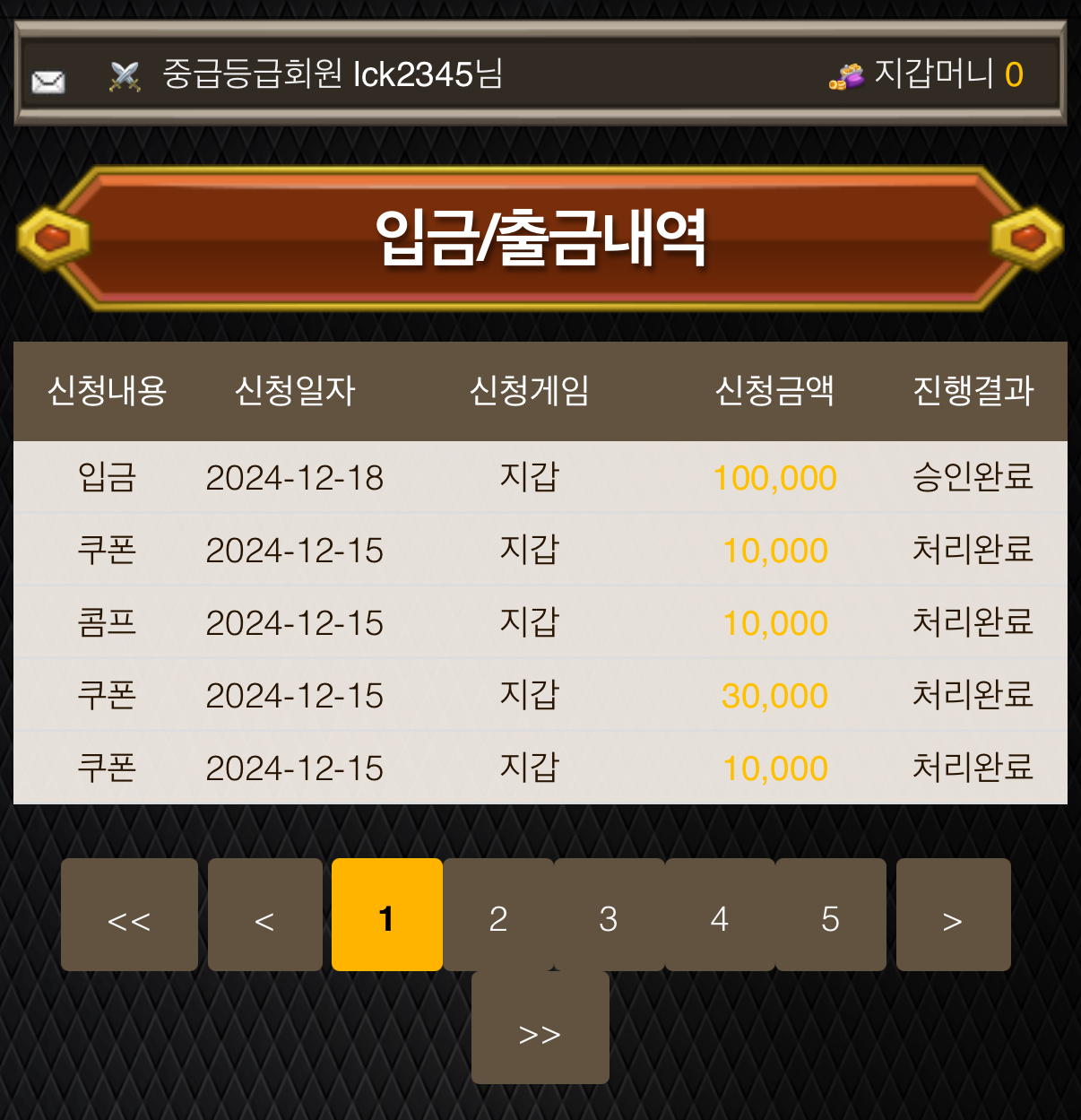The width and height of the screenshot is (1081, 1120).
Task: Go to the first page with <<
Action: [x=129, y=916]
